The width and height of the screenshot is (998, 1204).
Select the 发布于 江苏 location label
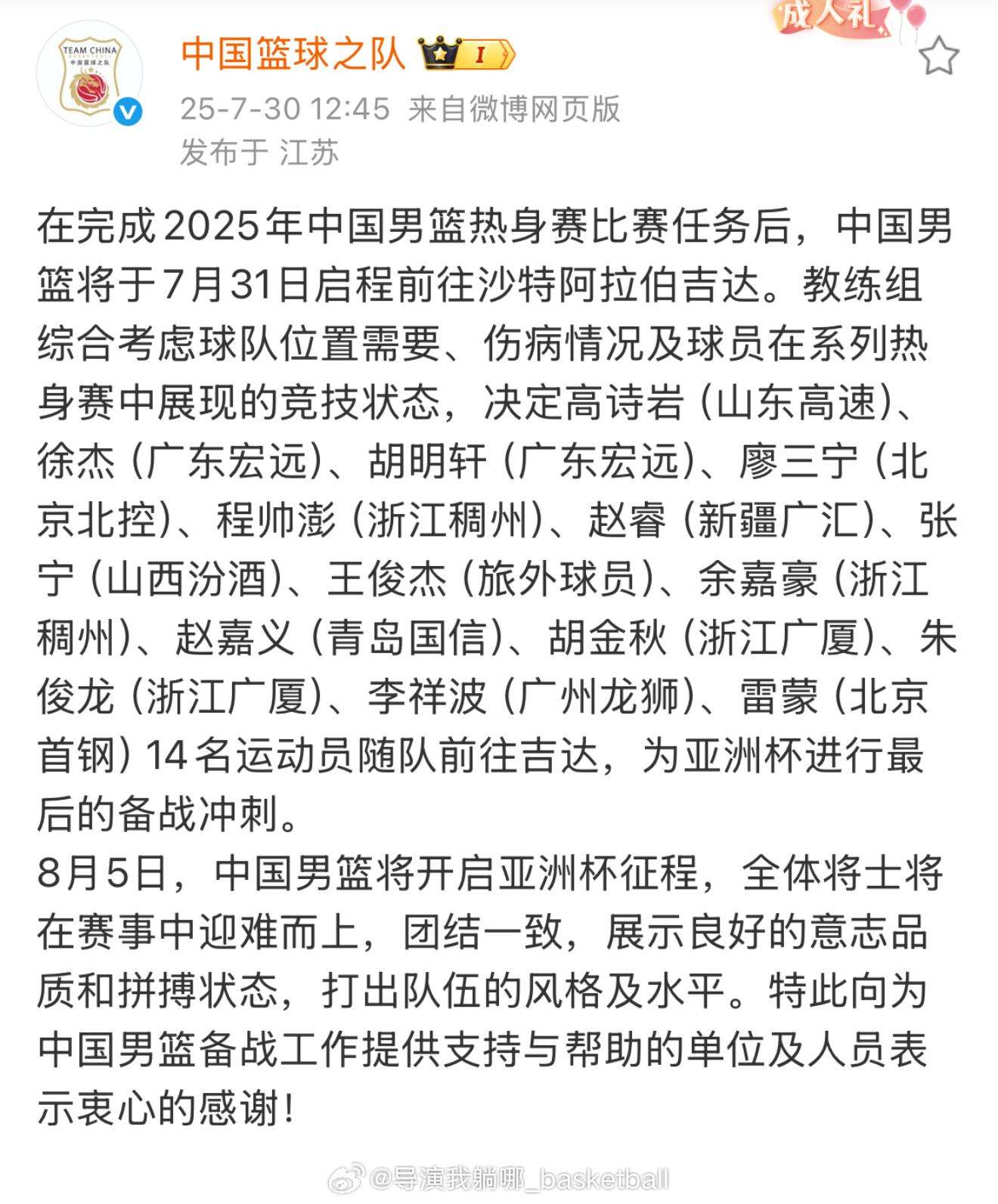pos(261,151)
